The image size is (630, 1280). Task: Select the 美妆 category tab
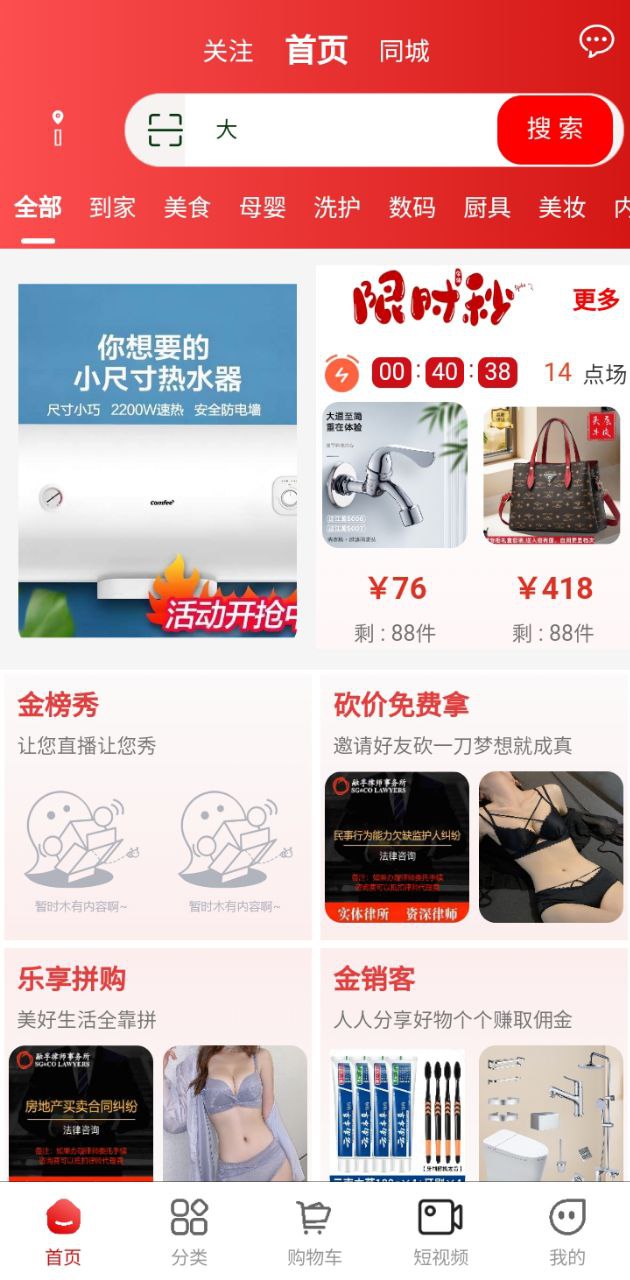tap(562, 208)
